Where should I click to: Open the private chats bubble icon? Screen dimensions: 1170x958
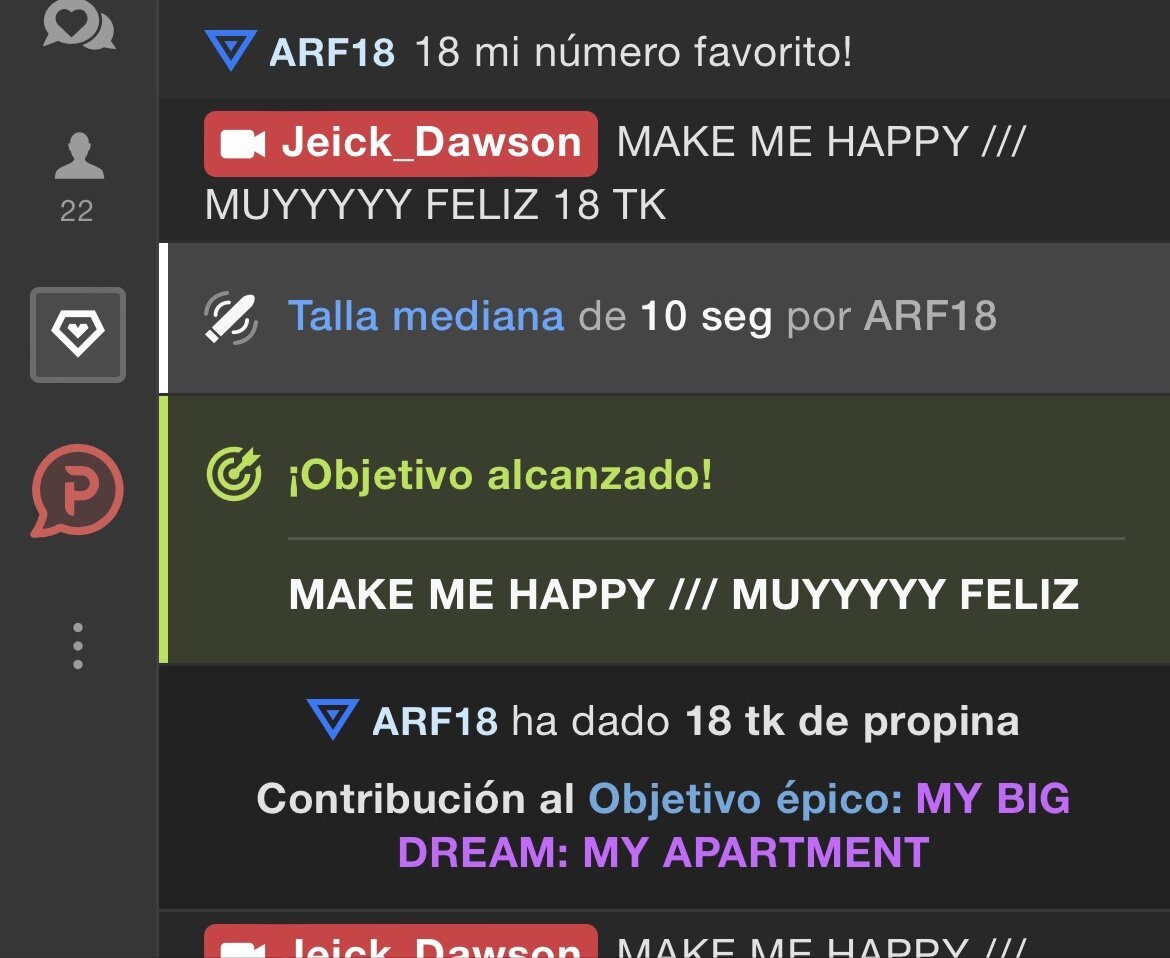tap(78, 26)
